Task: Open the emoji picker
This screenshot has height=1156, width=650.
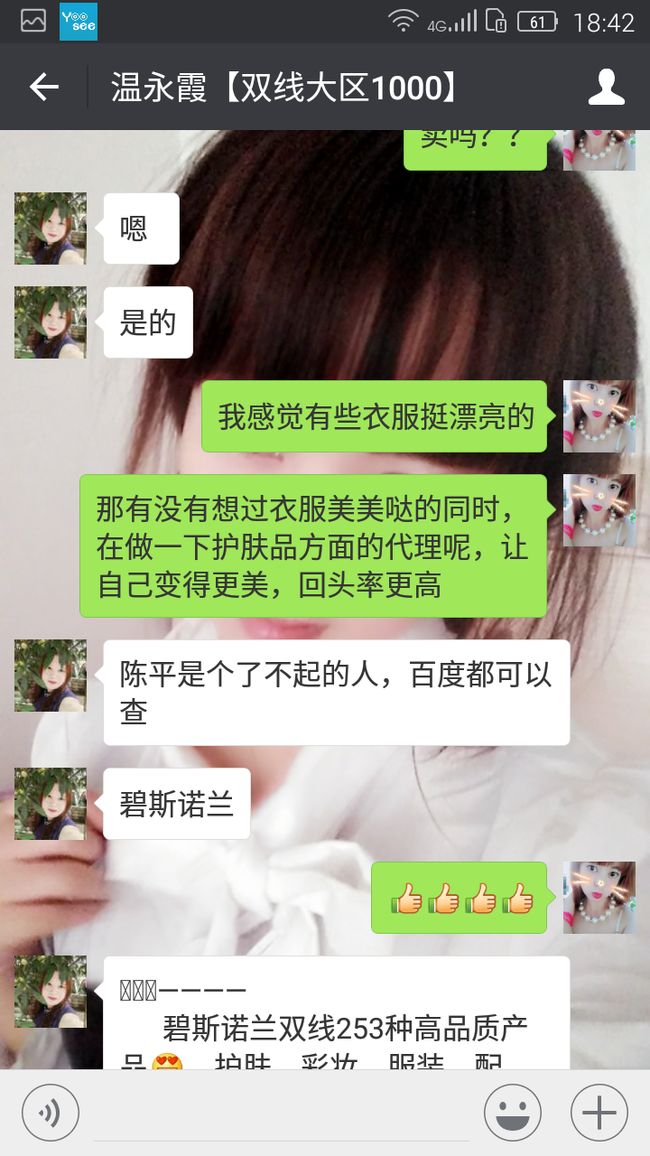Action: [x=512, y=1113]
